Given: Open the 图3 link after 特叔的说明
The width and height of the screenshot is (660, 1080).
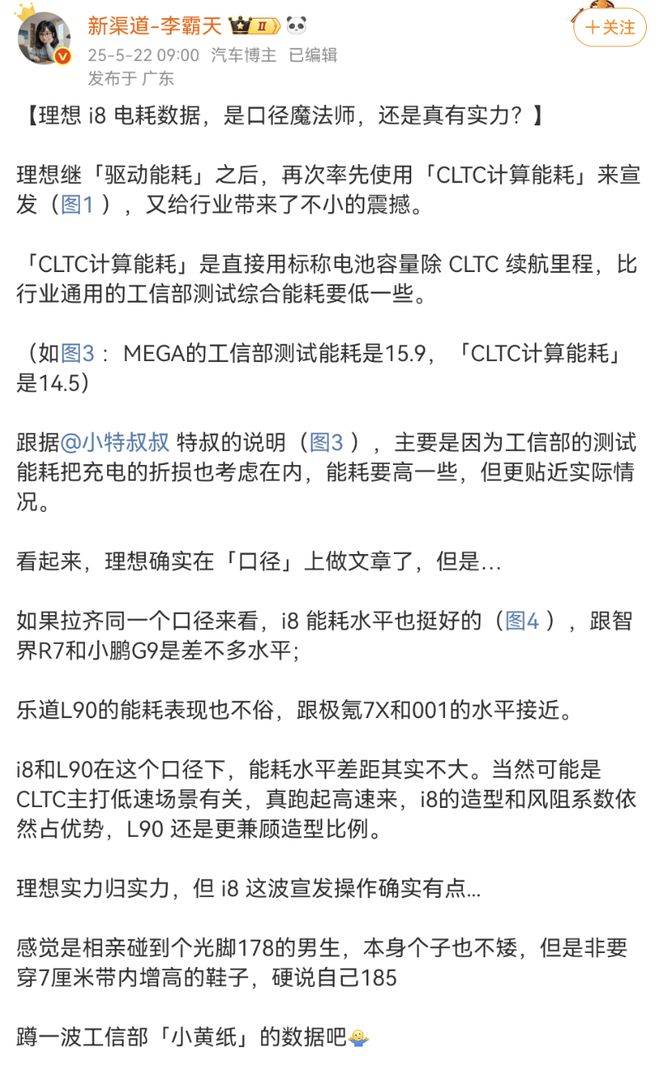Looking at the screenshot, I should click(x=326, y=442).
